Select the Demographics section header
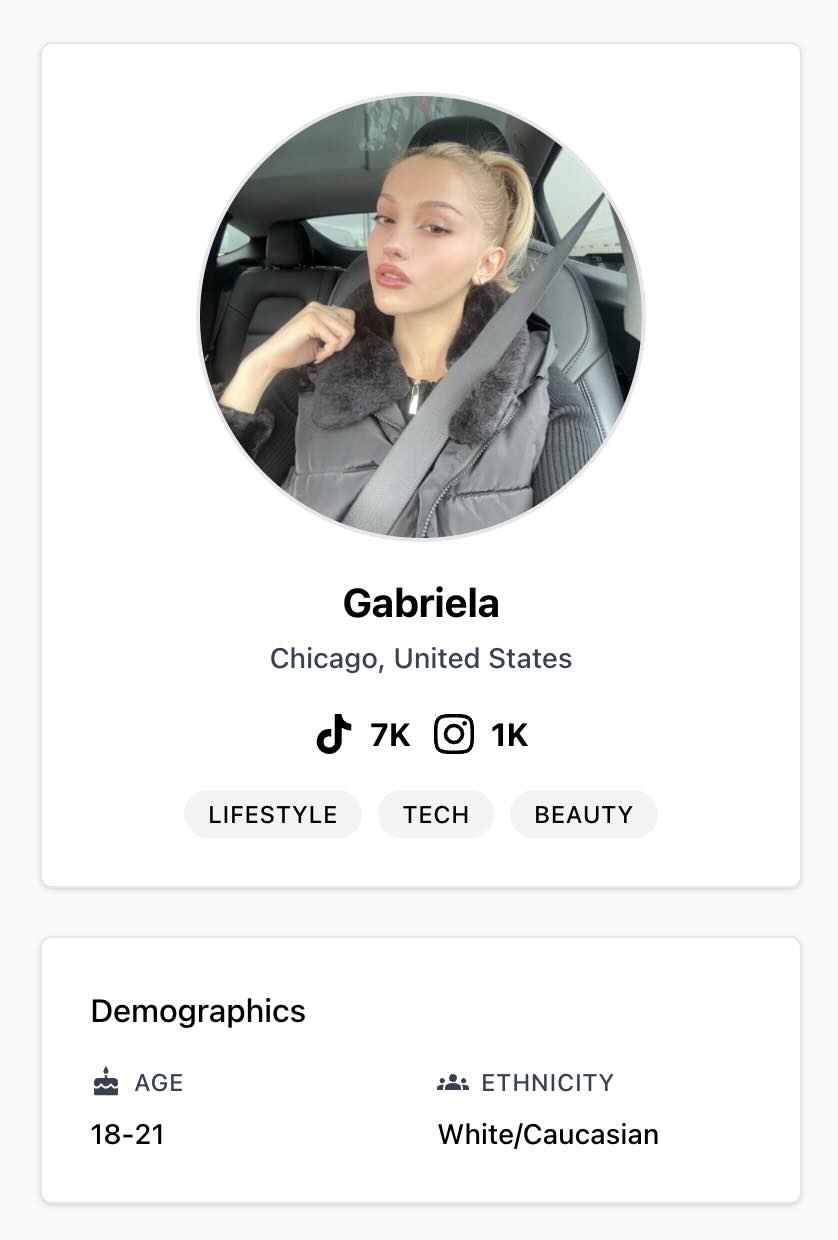 [197, 1011]
